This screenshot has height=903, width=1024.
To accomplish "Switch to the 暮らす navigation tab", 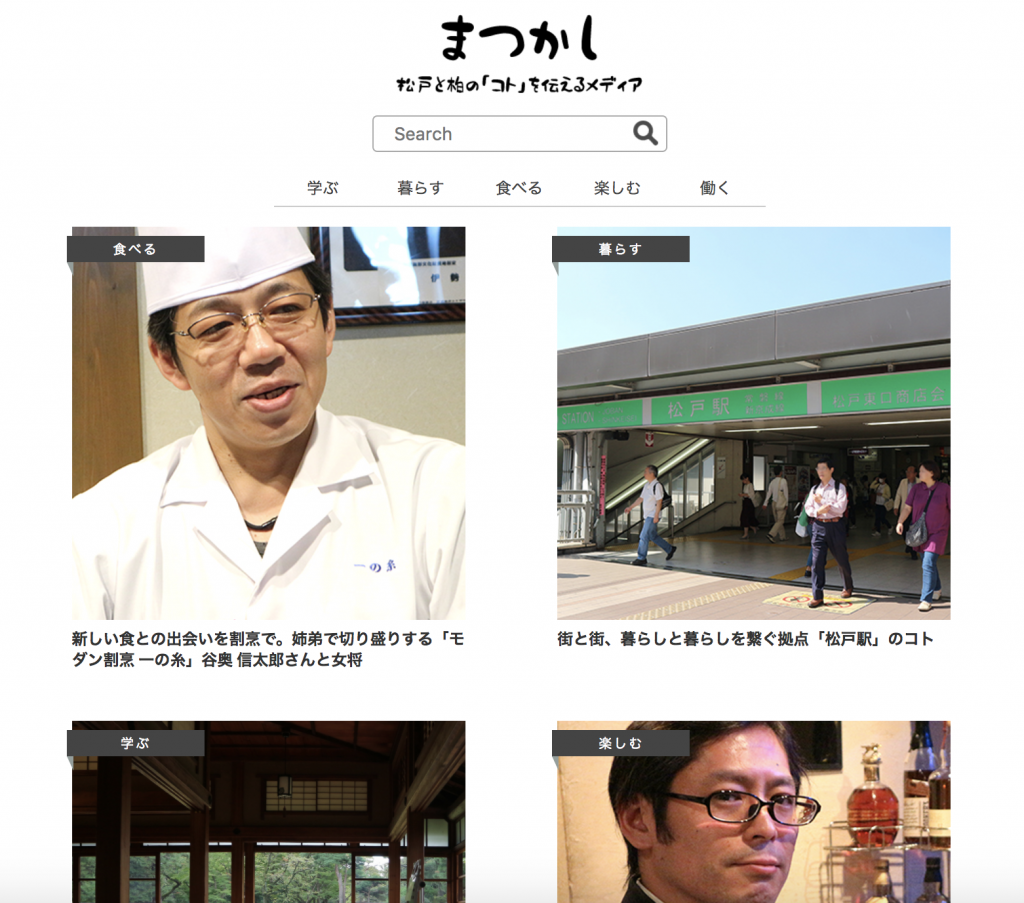I will pyautogui.click(x=420, y=188).
